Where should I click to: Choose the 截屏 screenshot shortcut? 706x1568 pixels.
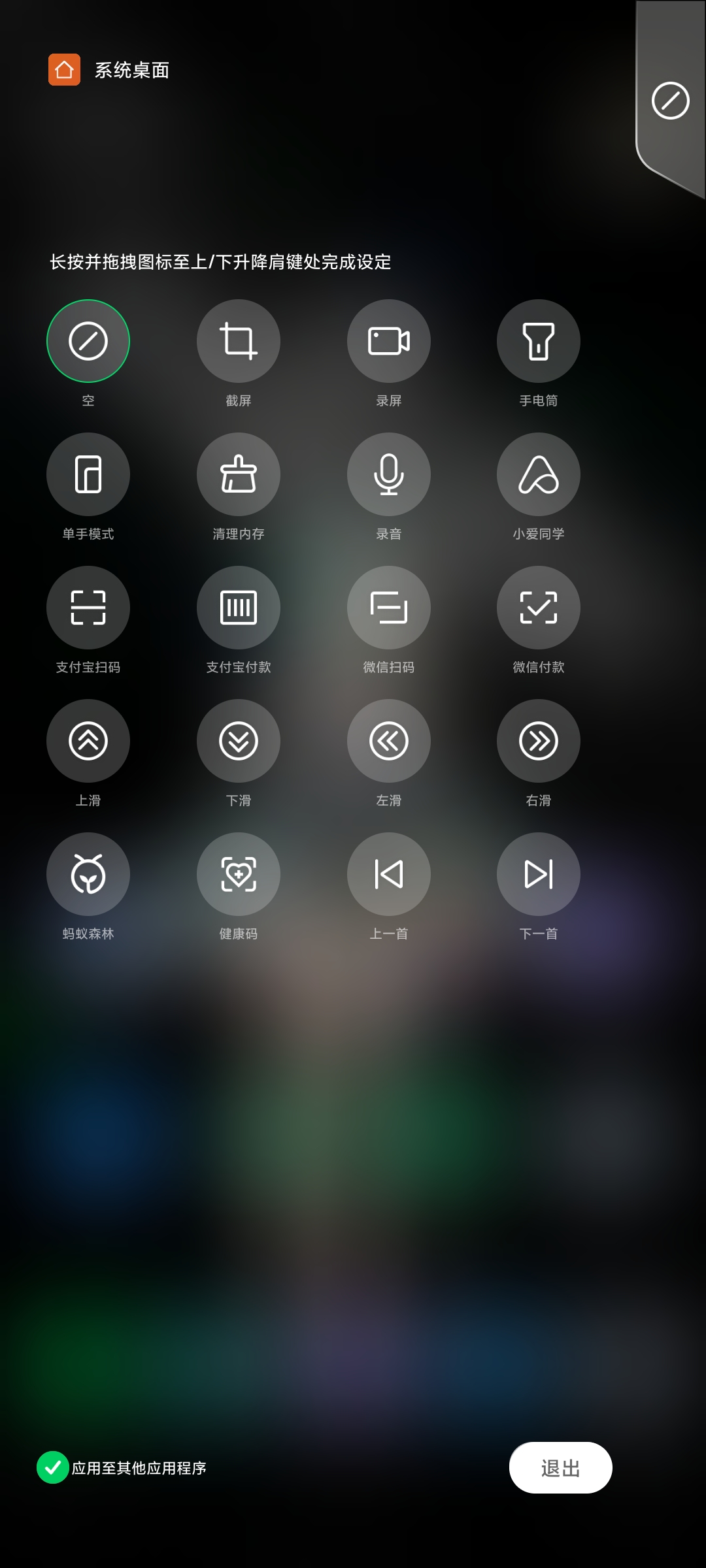(239, 341)
